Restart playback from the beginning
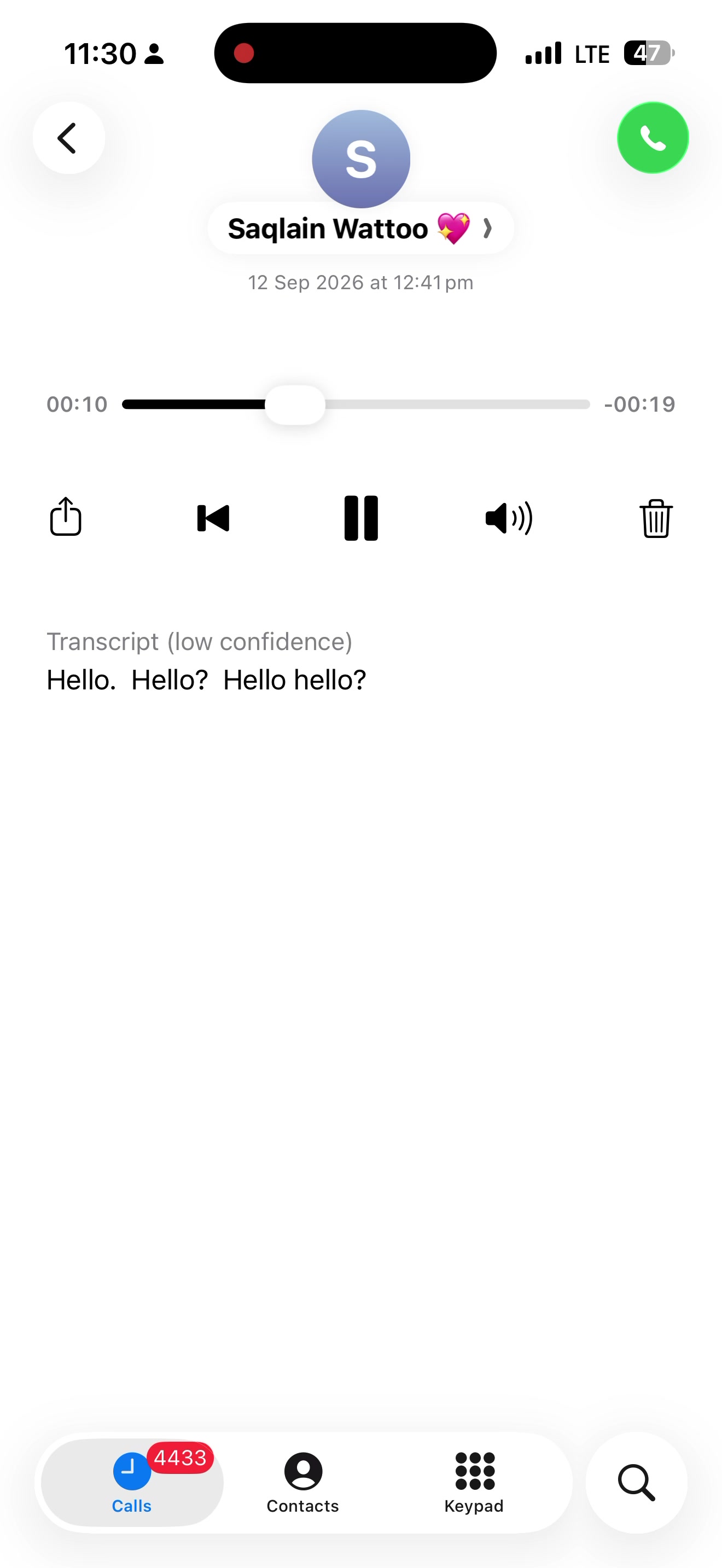The height and width of the screenshot is (1568, 722). tap(213, 519)
